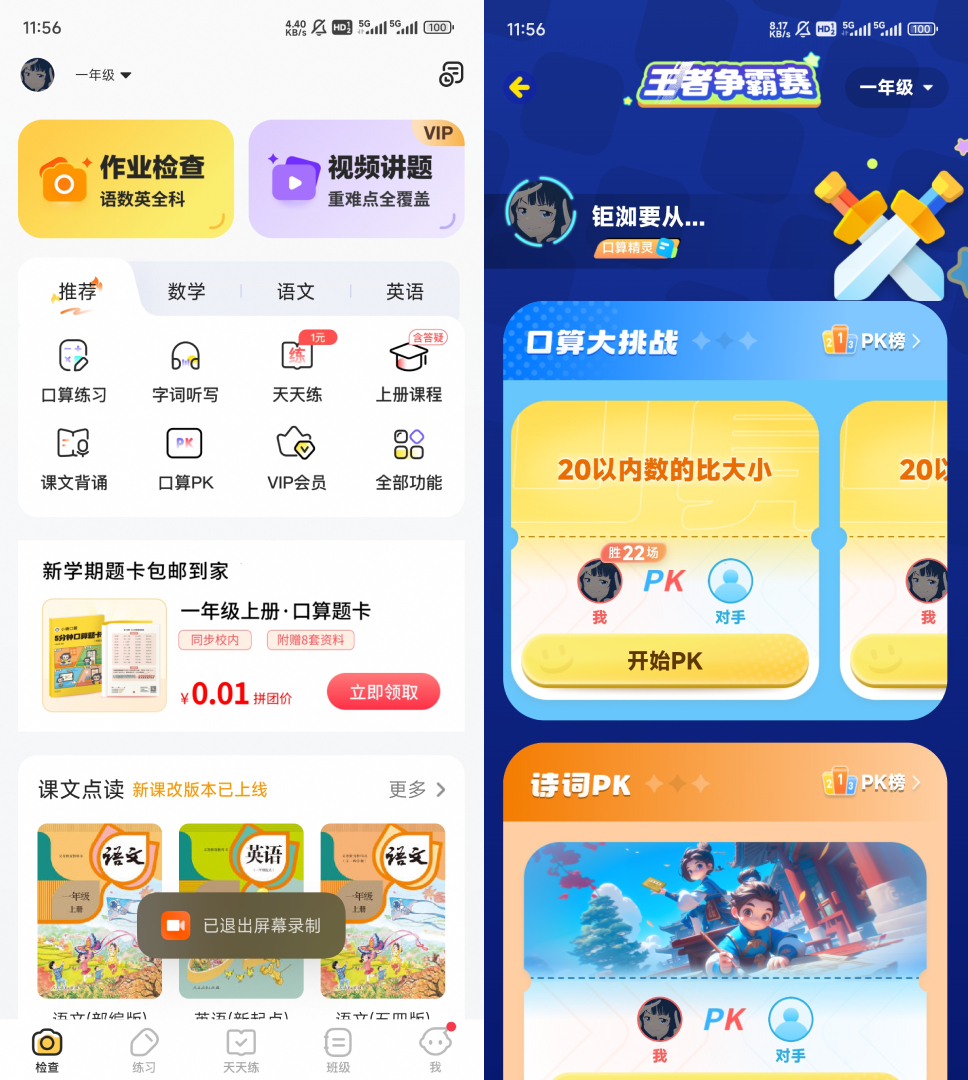Image resolution: width=968 pixels, height=1080 pixels.
Task: Open the message icon at top right
Action: pos(451,74)
